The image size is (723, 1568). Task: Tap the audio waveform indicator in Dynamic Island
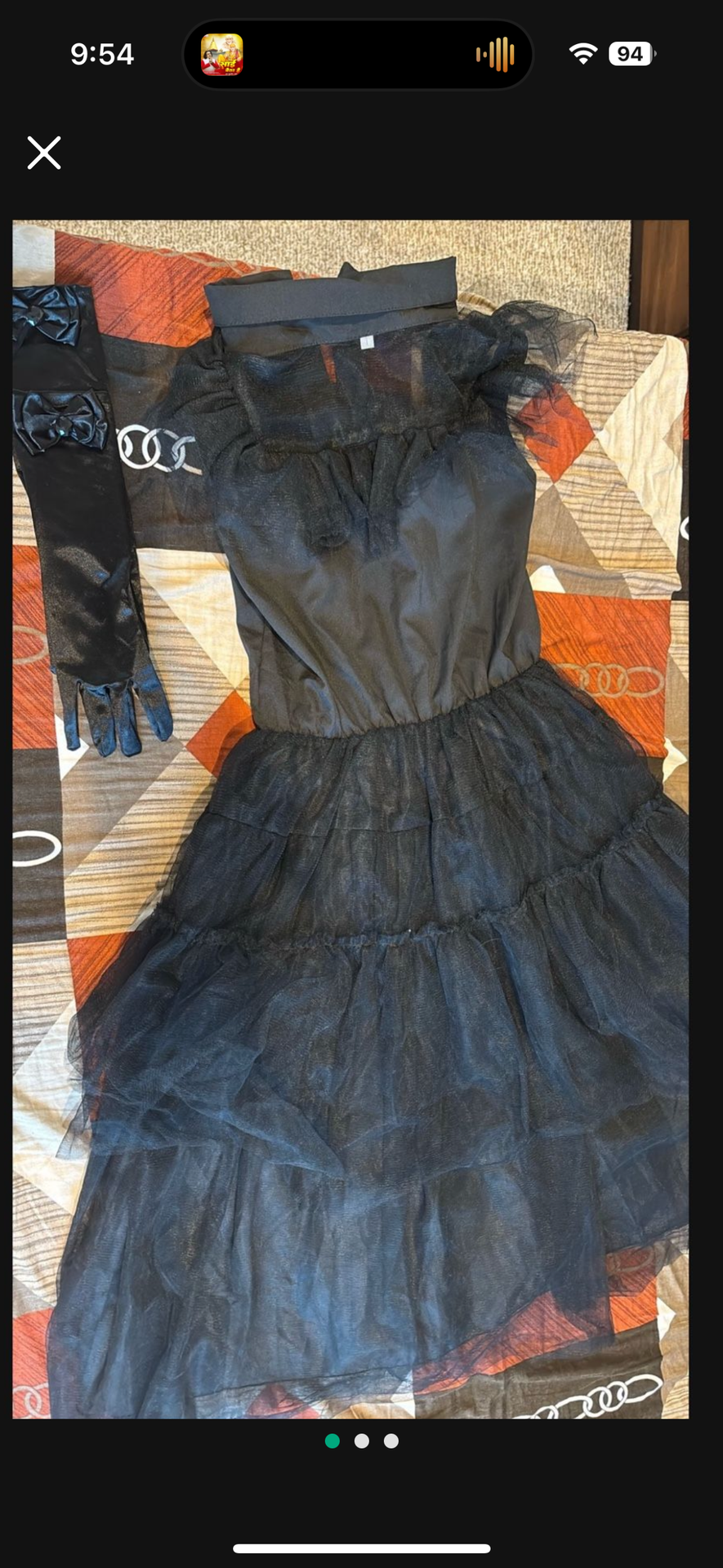[x=495, y=54]
